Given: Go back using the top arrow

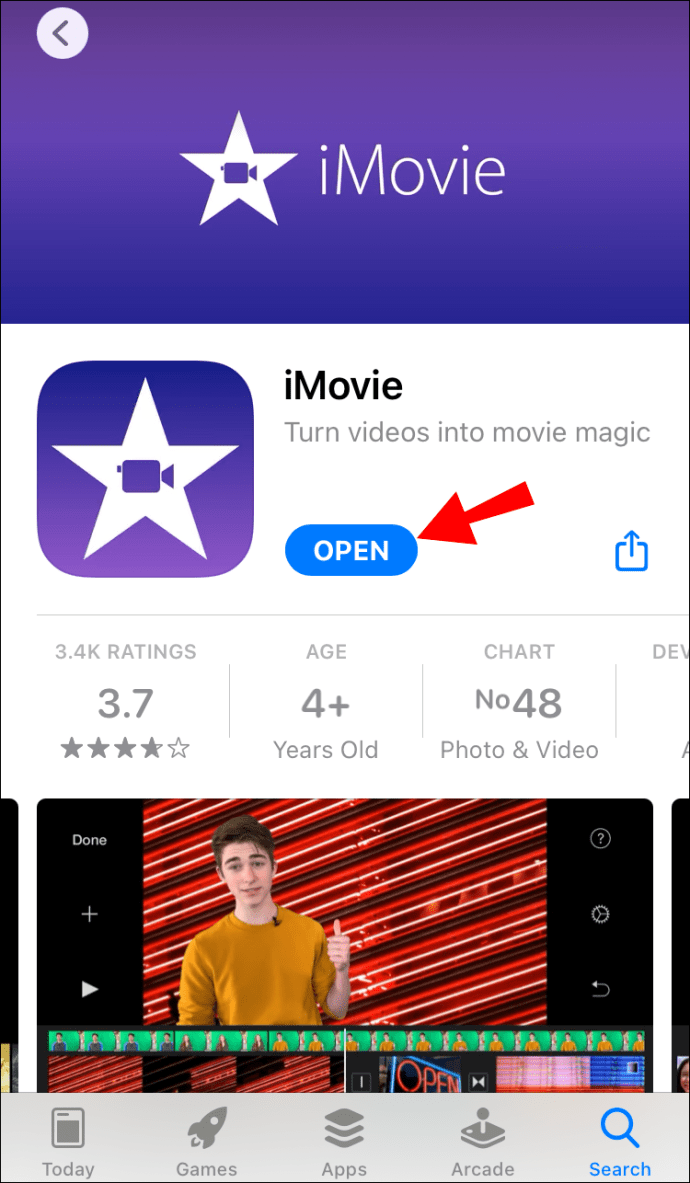Looking at the screenshot, I should tap(62, 34).
